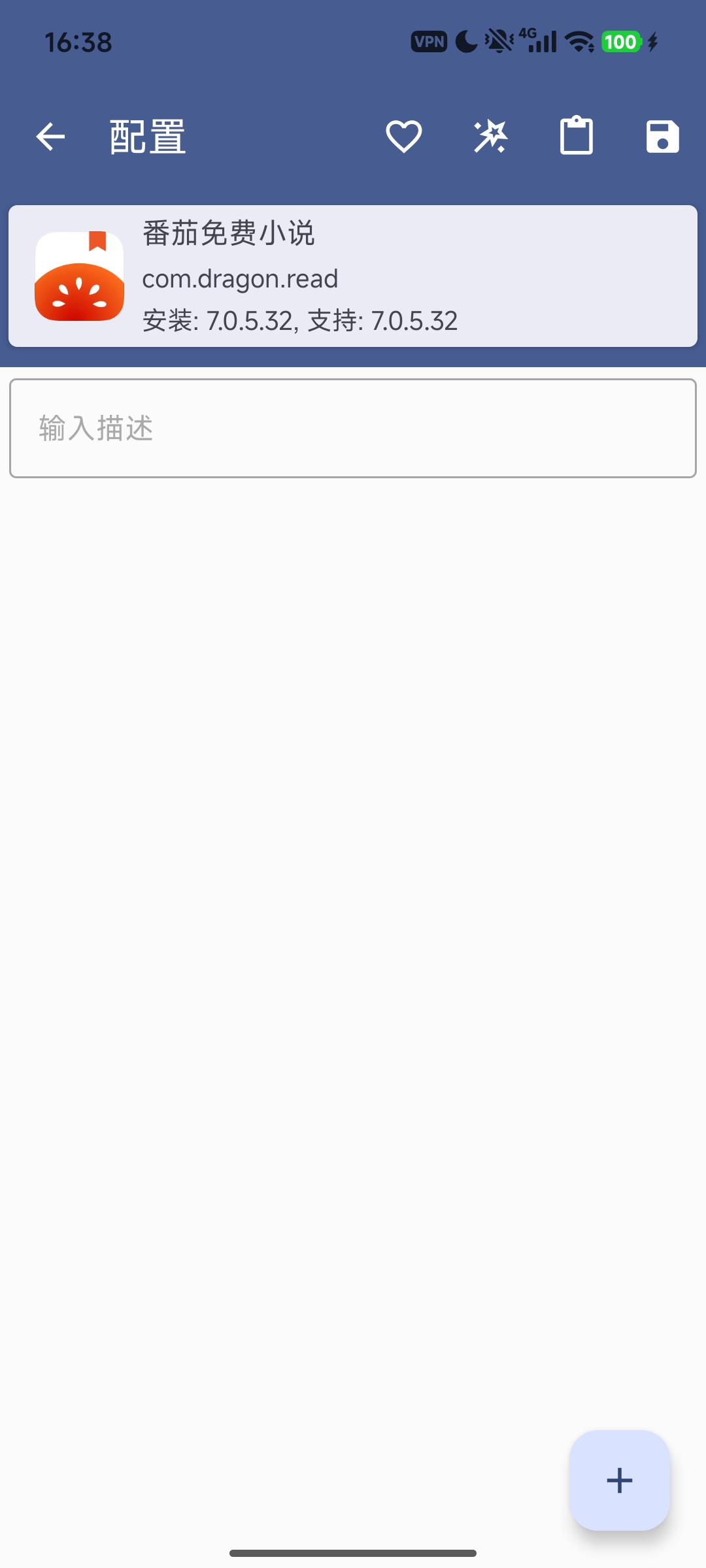The width and height of the screenshot is (706, 1568).
Task: Tap the 番茄免费小说 tomato app icon
Action: [x=80, y=277]
